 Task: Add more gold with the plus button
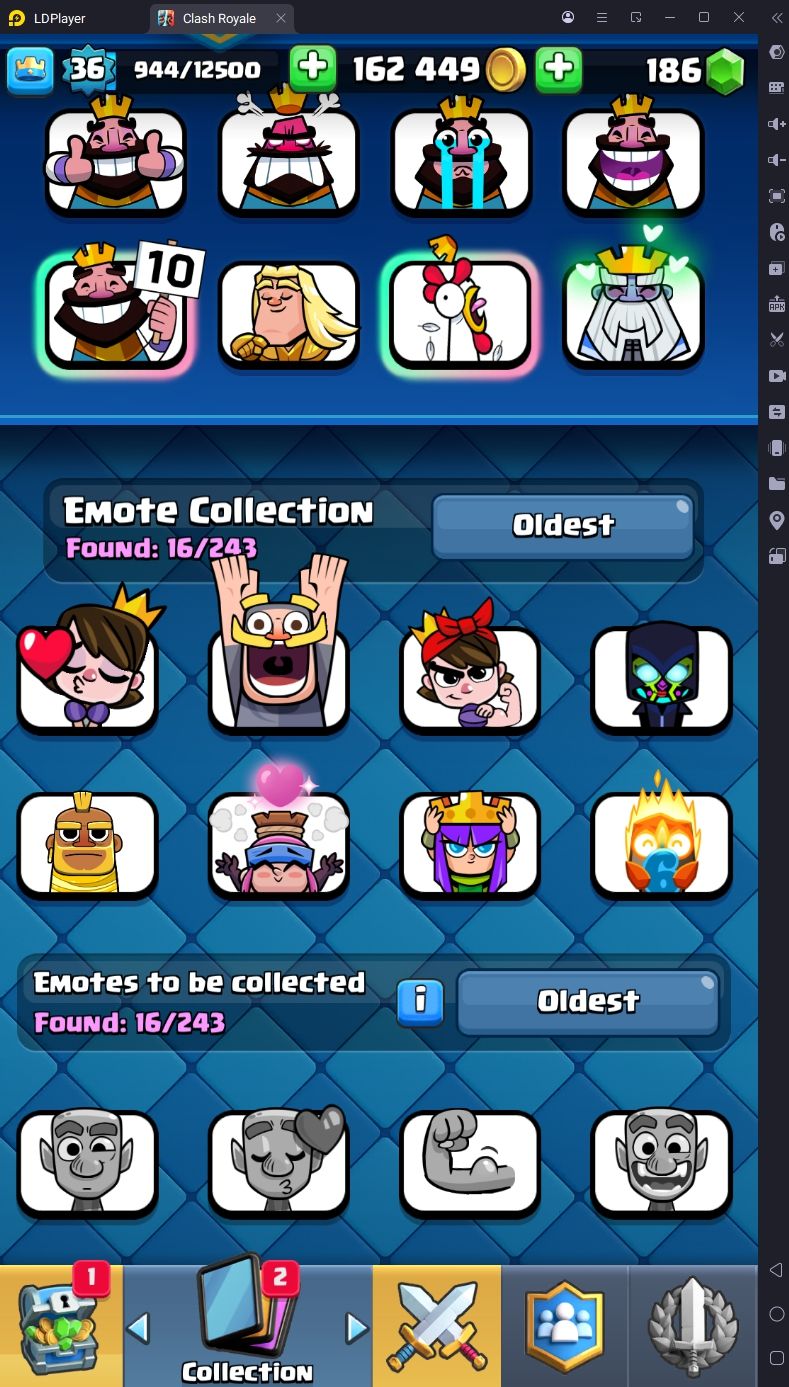point(313,68)
